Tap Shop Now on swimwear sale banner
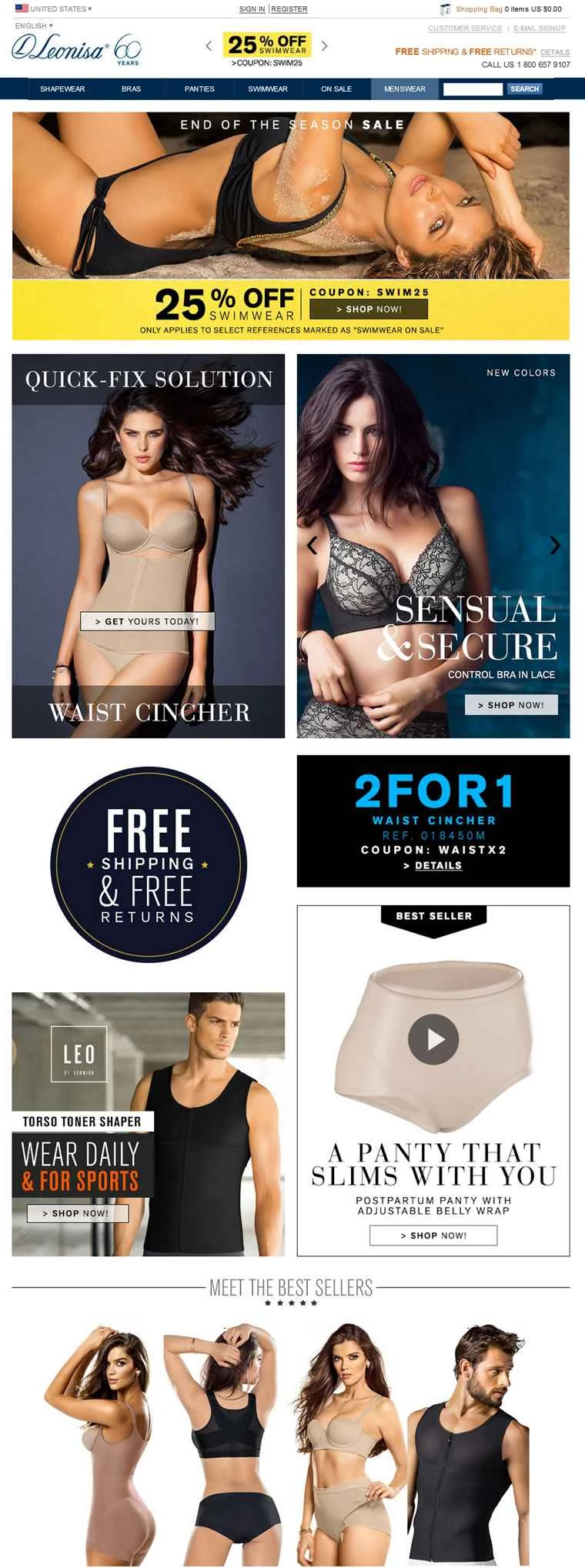Viewport: 585px width, 1568px height. click(x=369, y=309)
